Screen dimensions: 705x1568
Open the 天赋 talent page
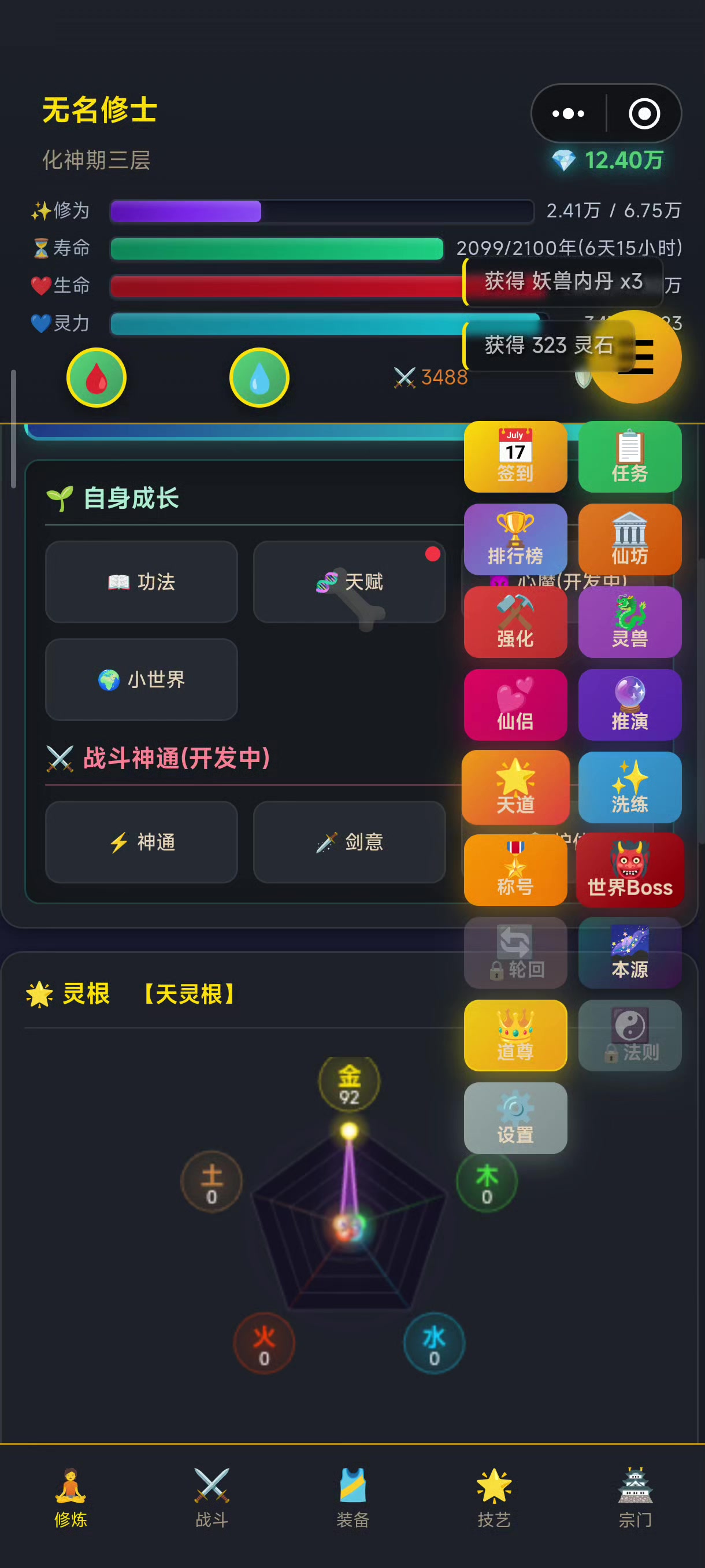click(x=349, y=582)
